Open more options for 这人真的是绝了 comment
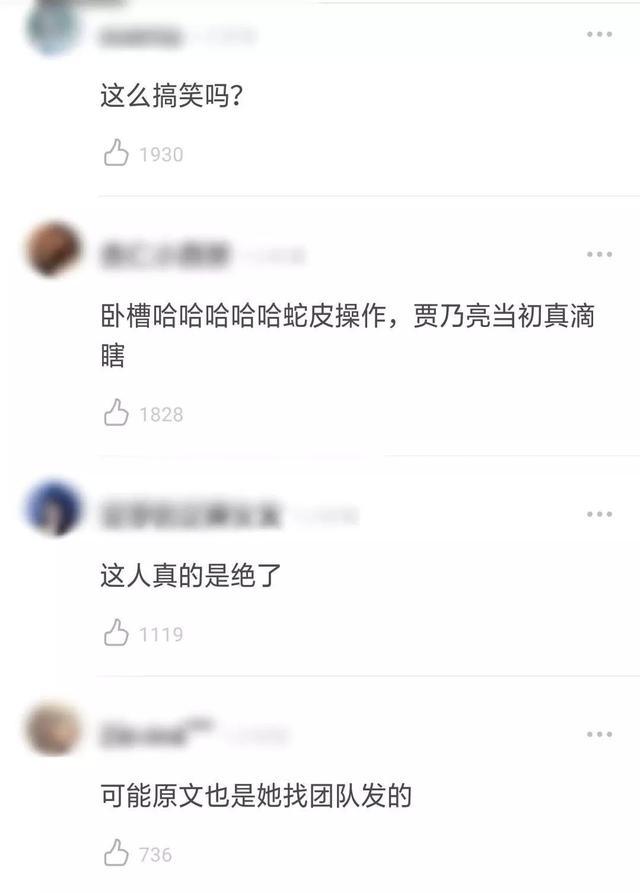 pyautogui.click(x=598, y=514)
